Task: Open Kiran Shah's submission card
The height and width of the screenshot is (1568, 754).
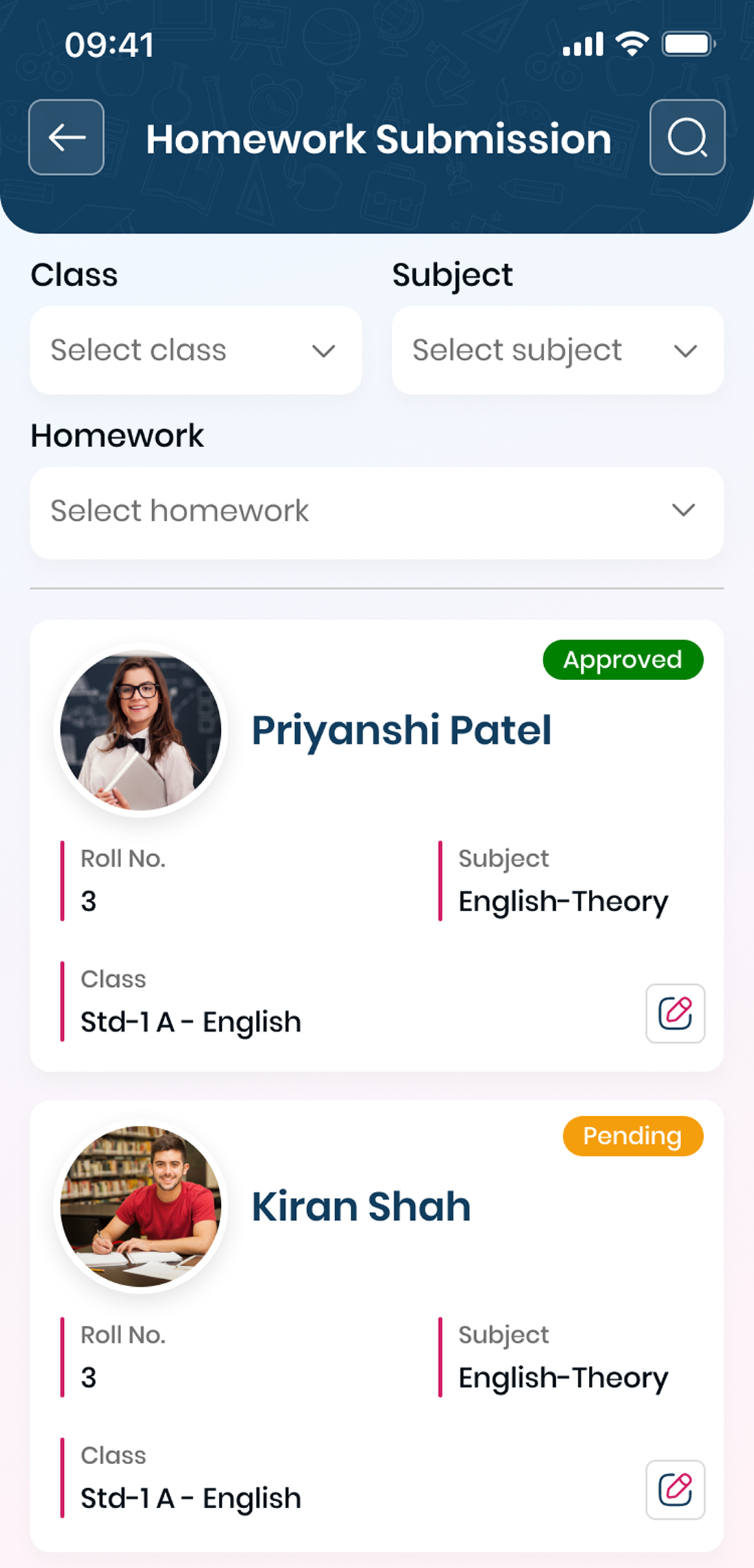Action: point(377,1325)
